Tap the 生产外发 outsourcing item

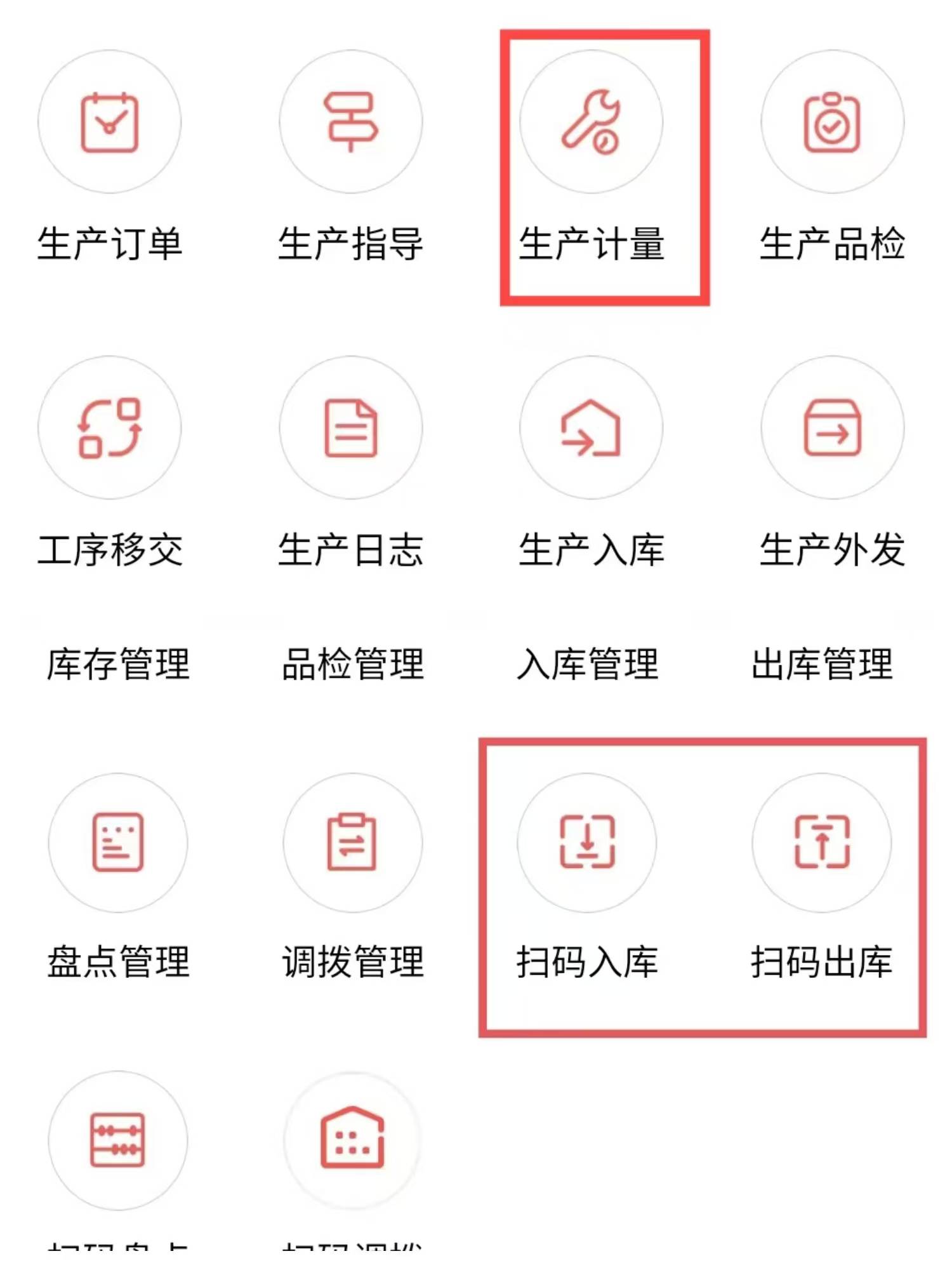832,427
